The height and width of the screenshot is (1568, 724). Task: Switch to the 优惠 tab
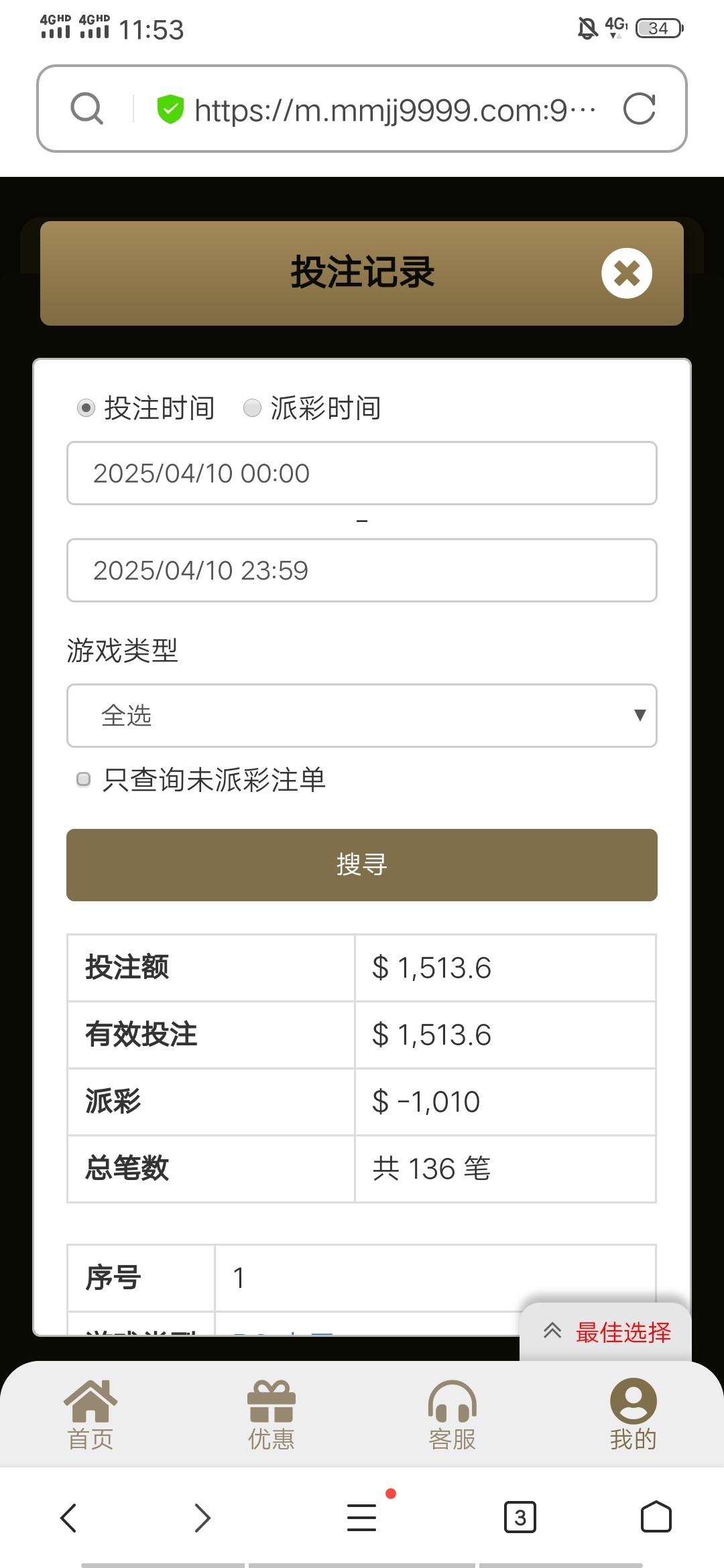(x=271, y=1414)
